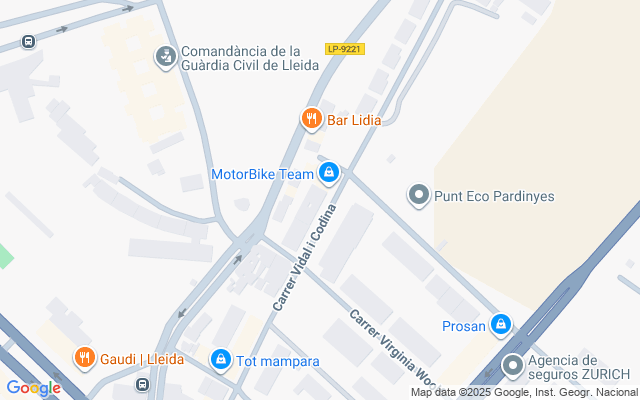Viewport: 640px width, 400px height.
Task: Tap the Agencia de seguros ZURICH marker
Action: click(513, 366)
